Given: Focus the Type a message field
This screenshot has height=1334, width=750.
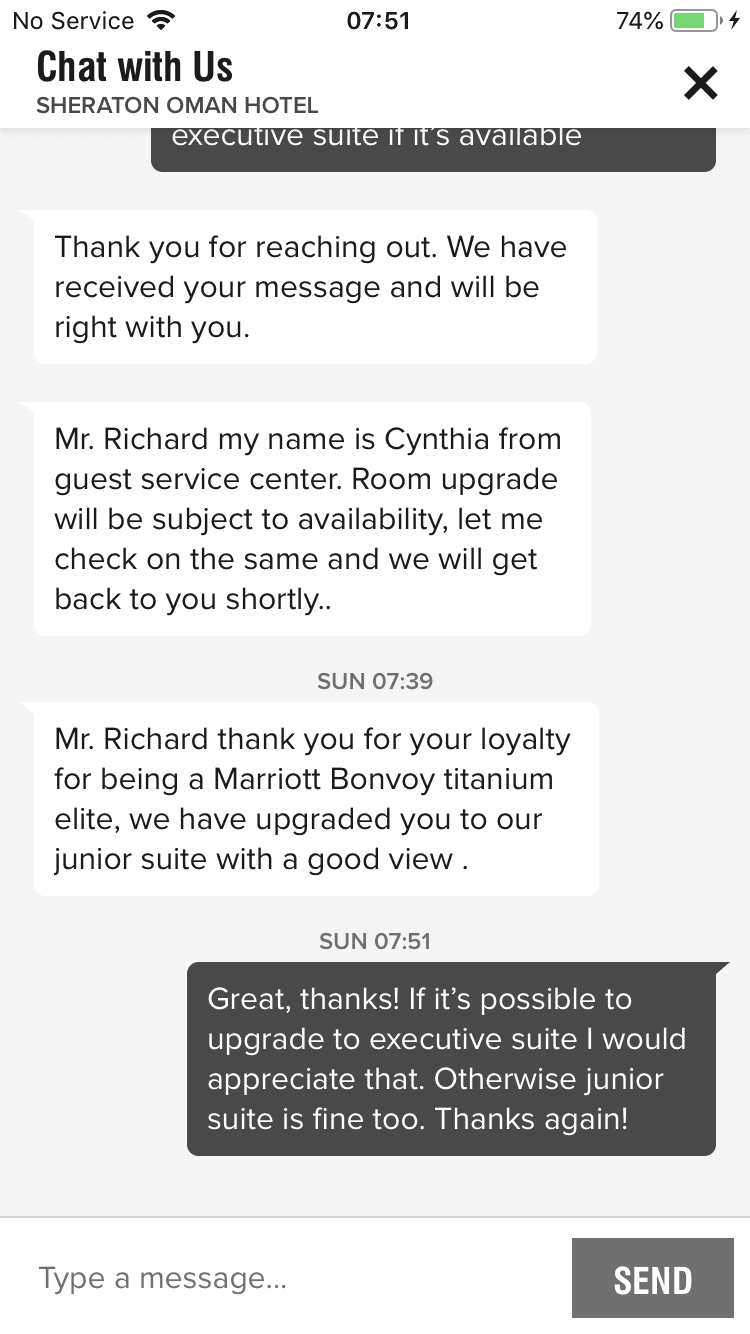Looking at the screenshot, I should click(290, 1278).
